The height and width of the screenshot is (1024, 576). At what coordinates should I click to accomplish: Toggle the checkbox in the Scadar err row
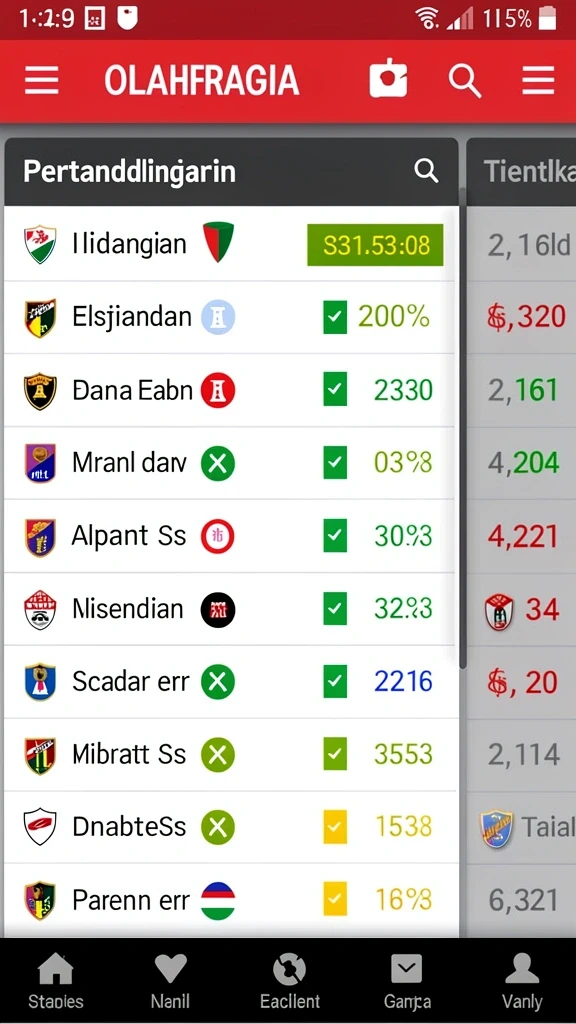coord(335,682)
